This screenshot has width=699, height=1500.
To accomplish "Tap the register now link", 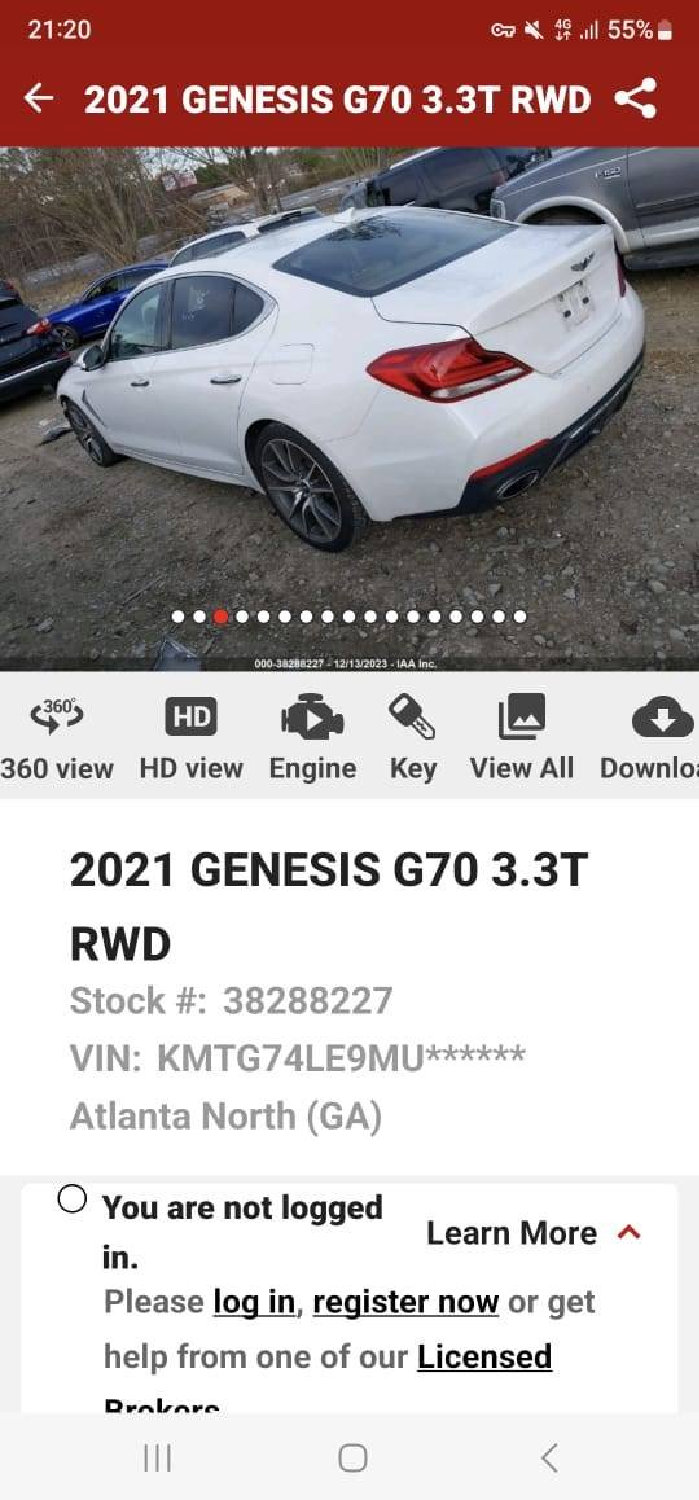I will (x=406, y=1302).
